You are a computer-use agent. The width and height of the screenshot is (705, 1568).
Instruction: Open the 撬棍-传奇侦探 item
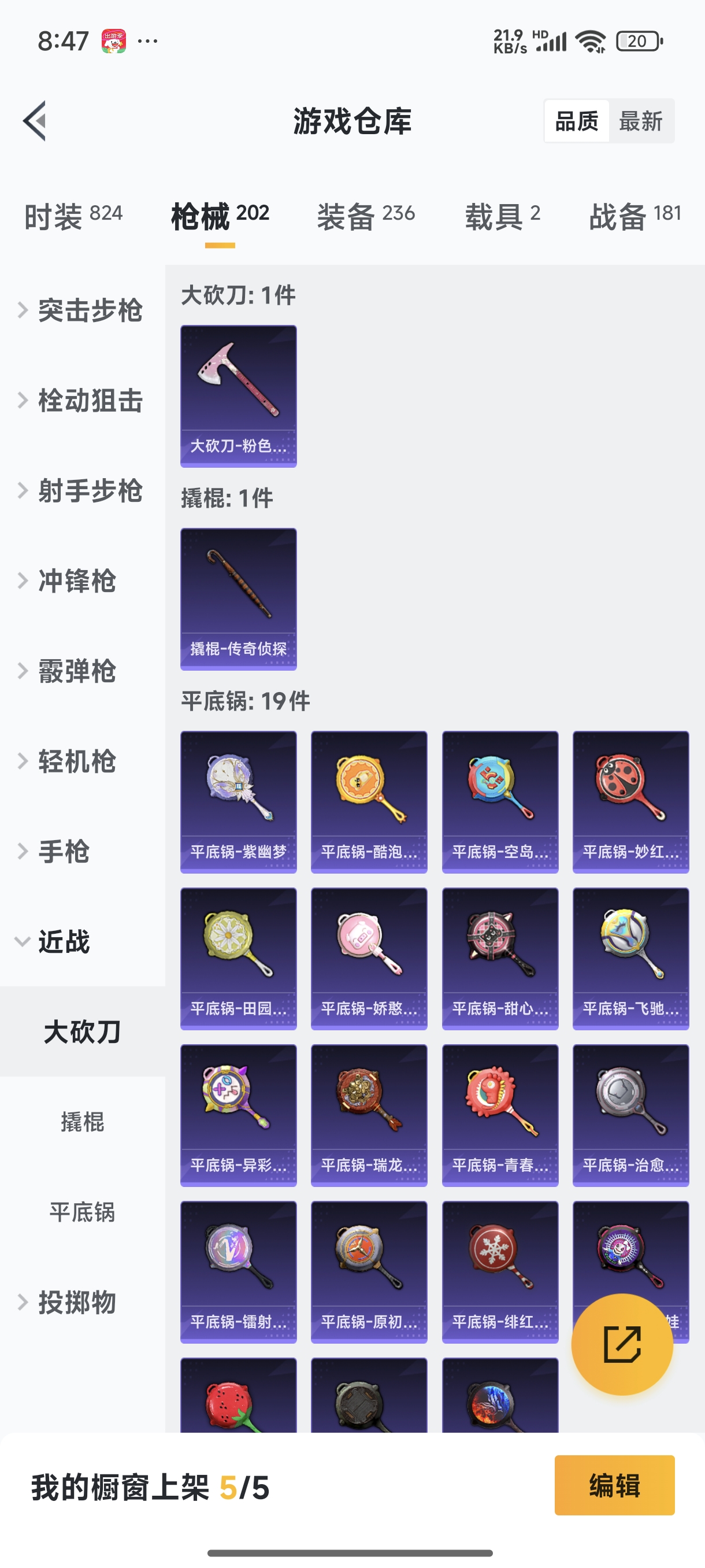pos(239,598)
